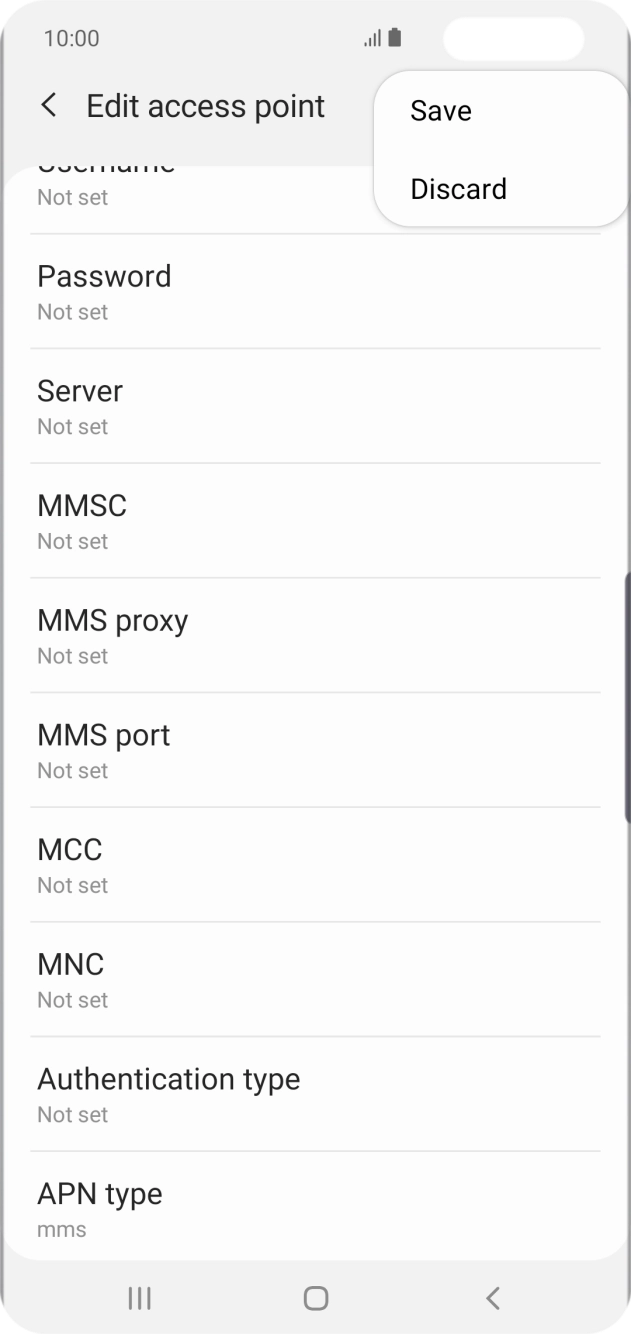Go to the home screen
The height and width of the screenshot is (1334, 631).
point(315,1298)
